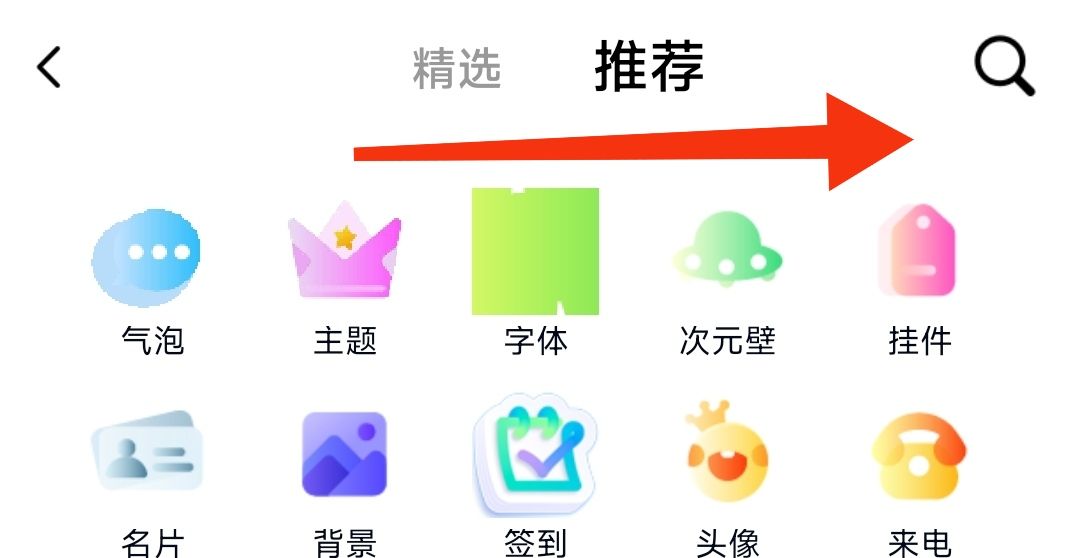Select the 推荐 tab

[649, 67]
